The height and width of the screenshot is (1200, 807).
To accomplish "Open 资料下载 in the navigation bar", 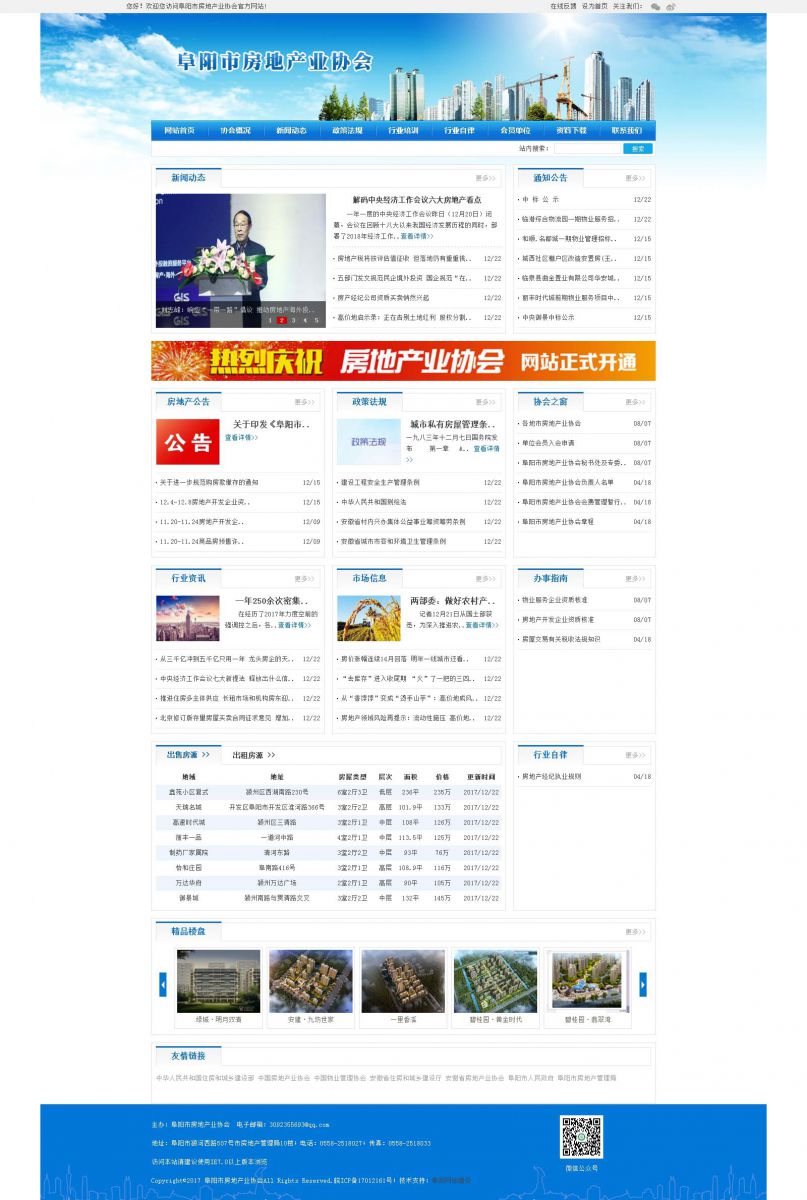I will coord(572,130).
